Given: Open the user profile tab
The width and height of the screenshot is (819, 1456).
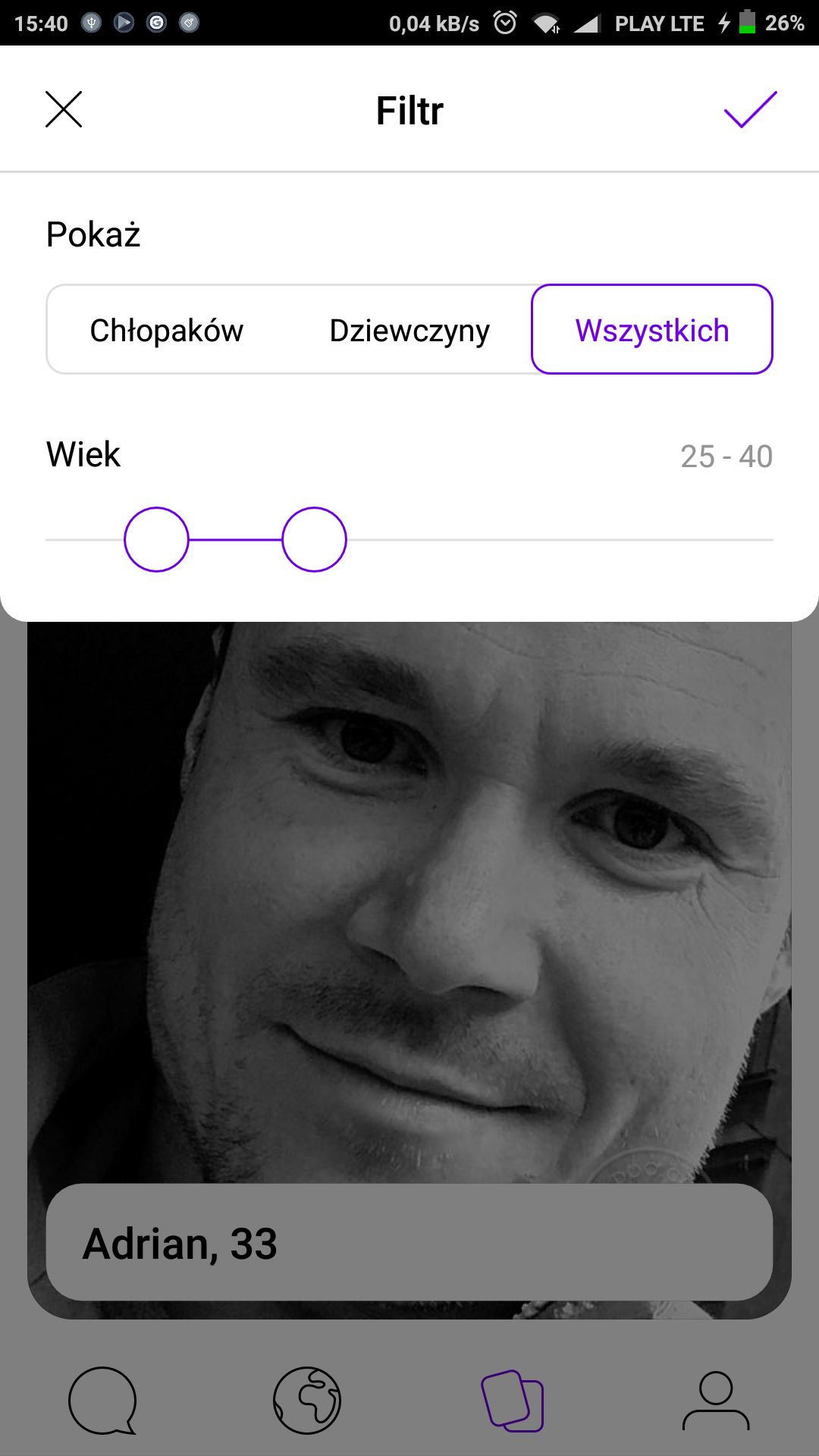Looking at the screenshot, I should click(716, 1401).
